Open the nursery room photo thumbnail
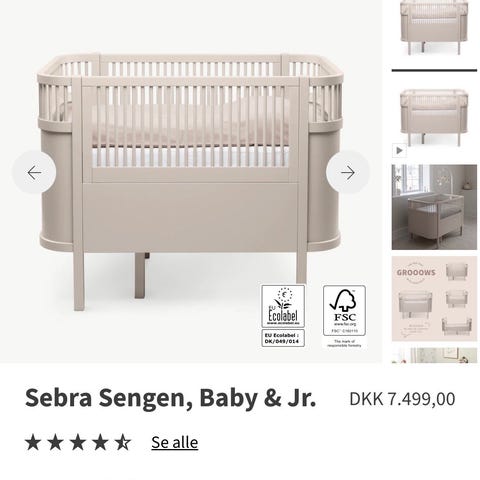The width and height of the screenshot is (480, 480). pyautogui.click(x=434, y=207)
